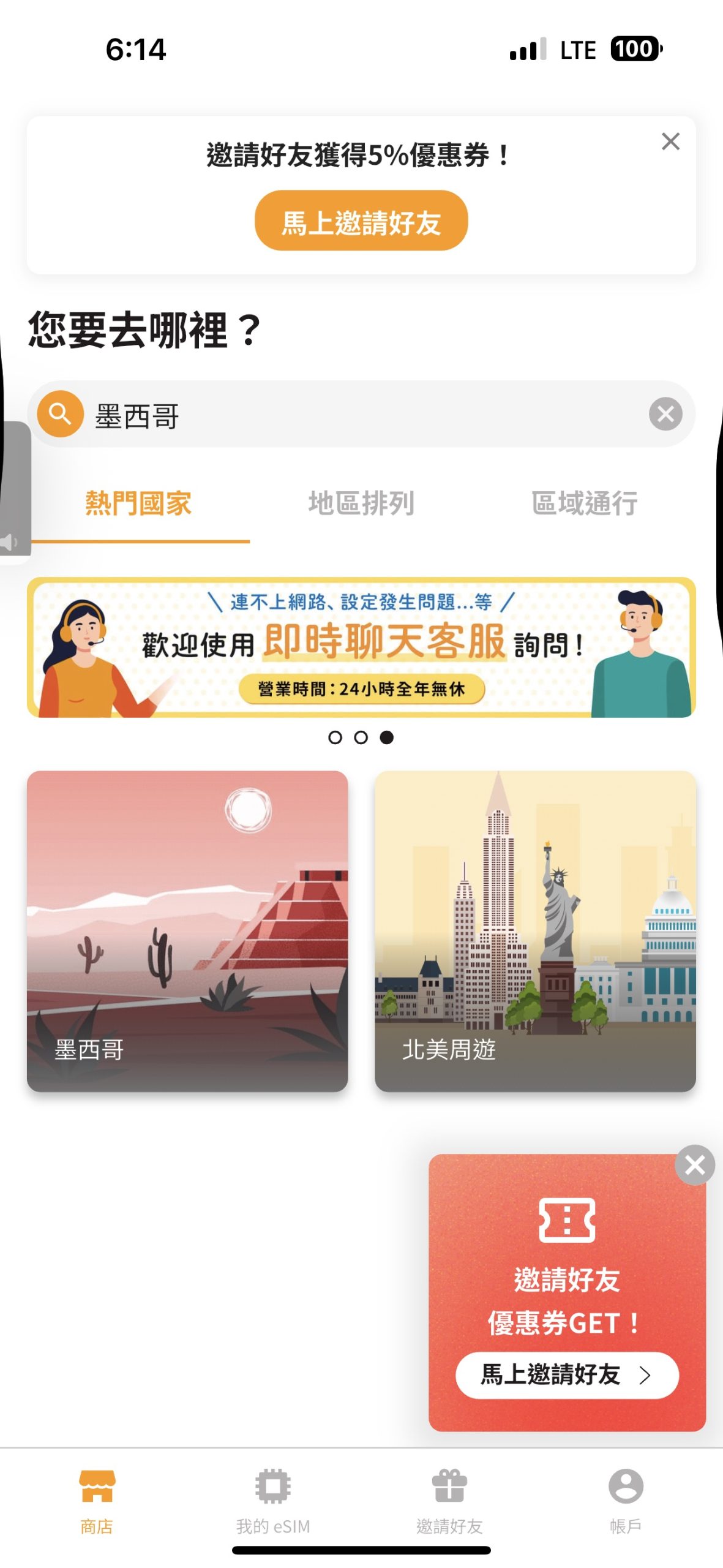Open the 墨西哥 destination card
This screenshot has width=723, height=1568.
187,930
